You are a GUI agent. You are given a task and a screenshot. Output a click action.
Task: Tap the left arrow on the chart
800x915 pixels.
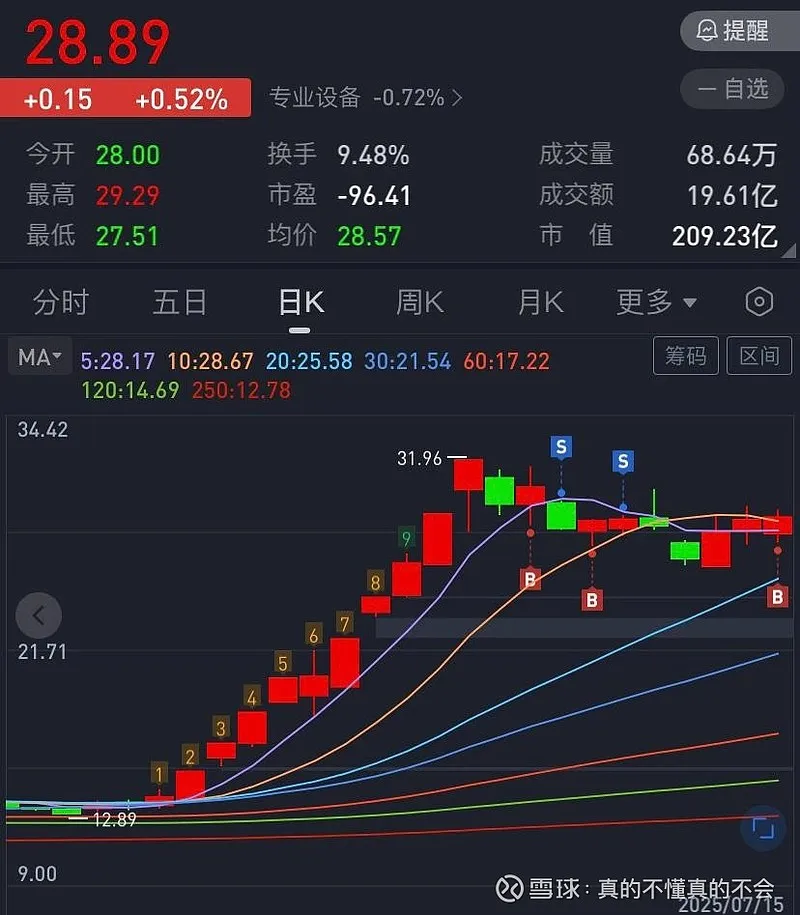[x=39, y=616]
